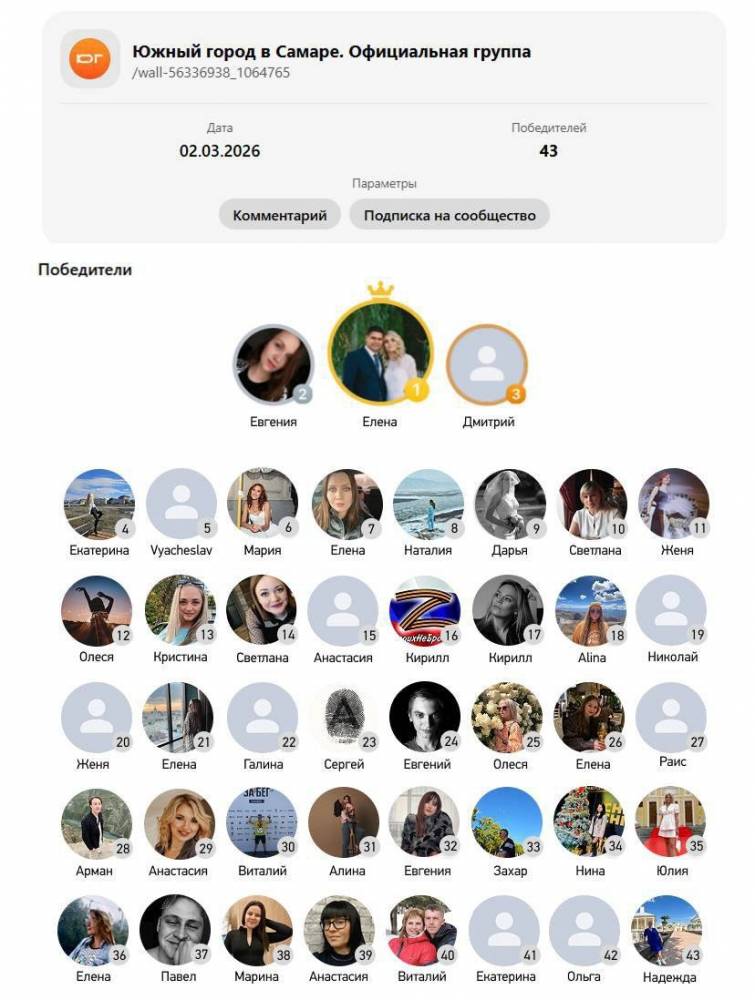755x1000 pixels.
Task: Select winner 43 Надежда
Action: point(667,930)
